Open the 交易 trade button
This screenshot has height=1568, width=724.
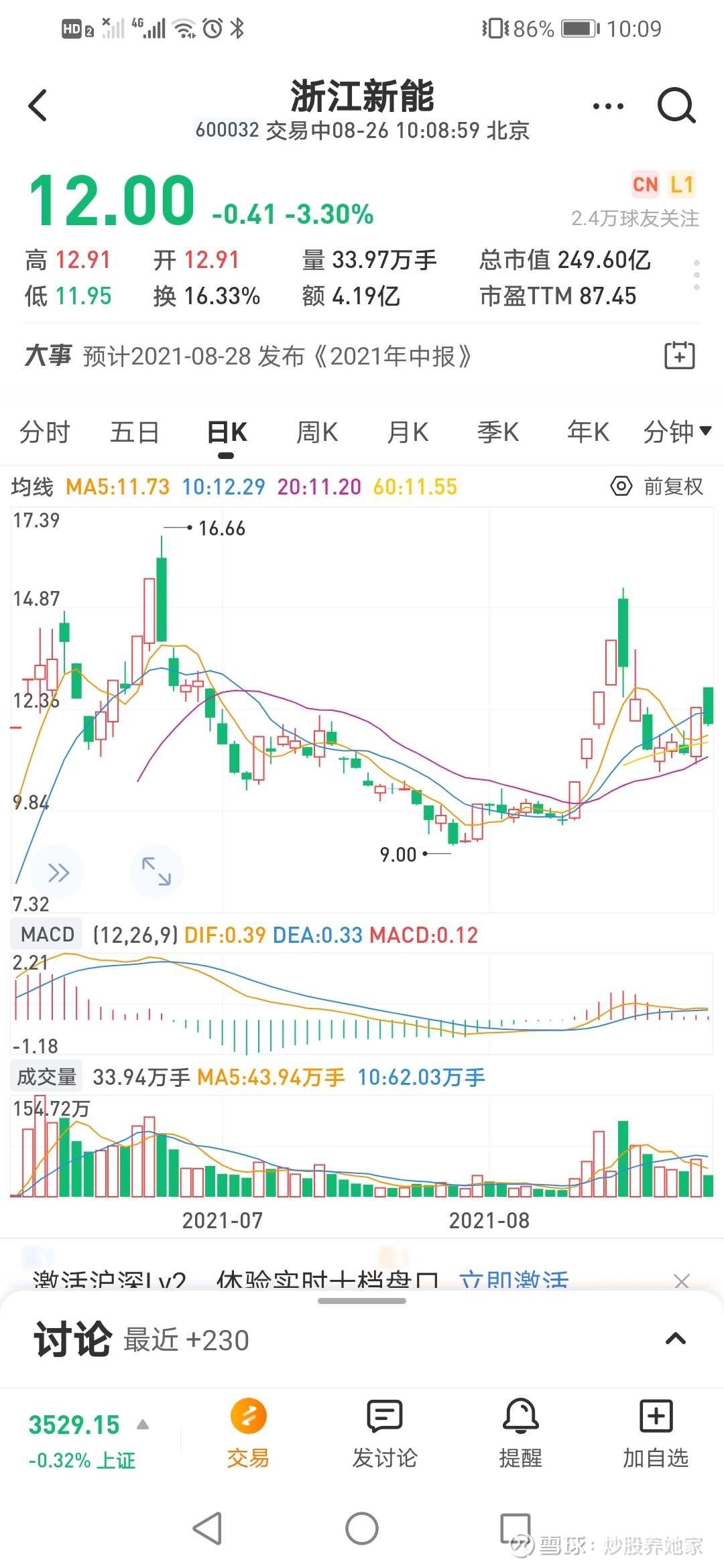click(248, 1433)
